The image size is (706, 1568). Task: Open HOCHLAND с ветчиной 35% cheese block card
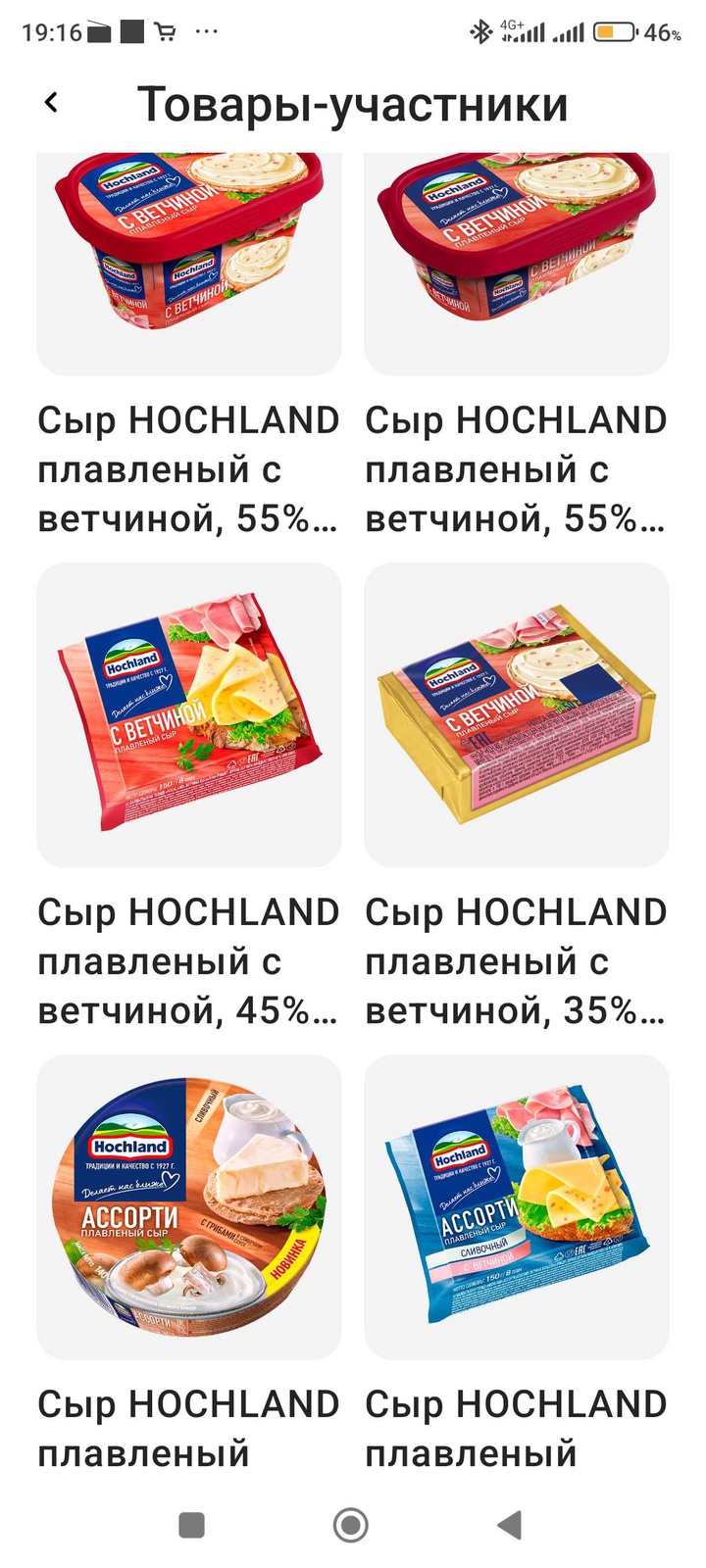click(517, 715)
